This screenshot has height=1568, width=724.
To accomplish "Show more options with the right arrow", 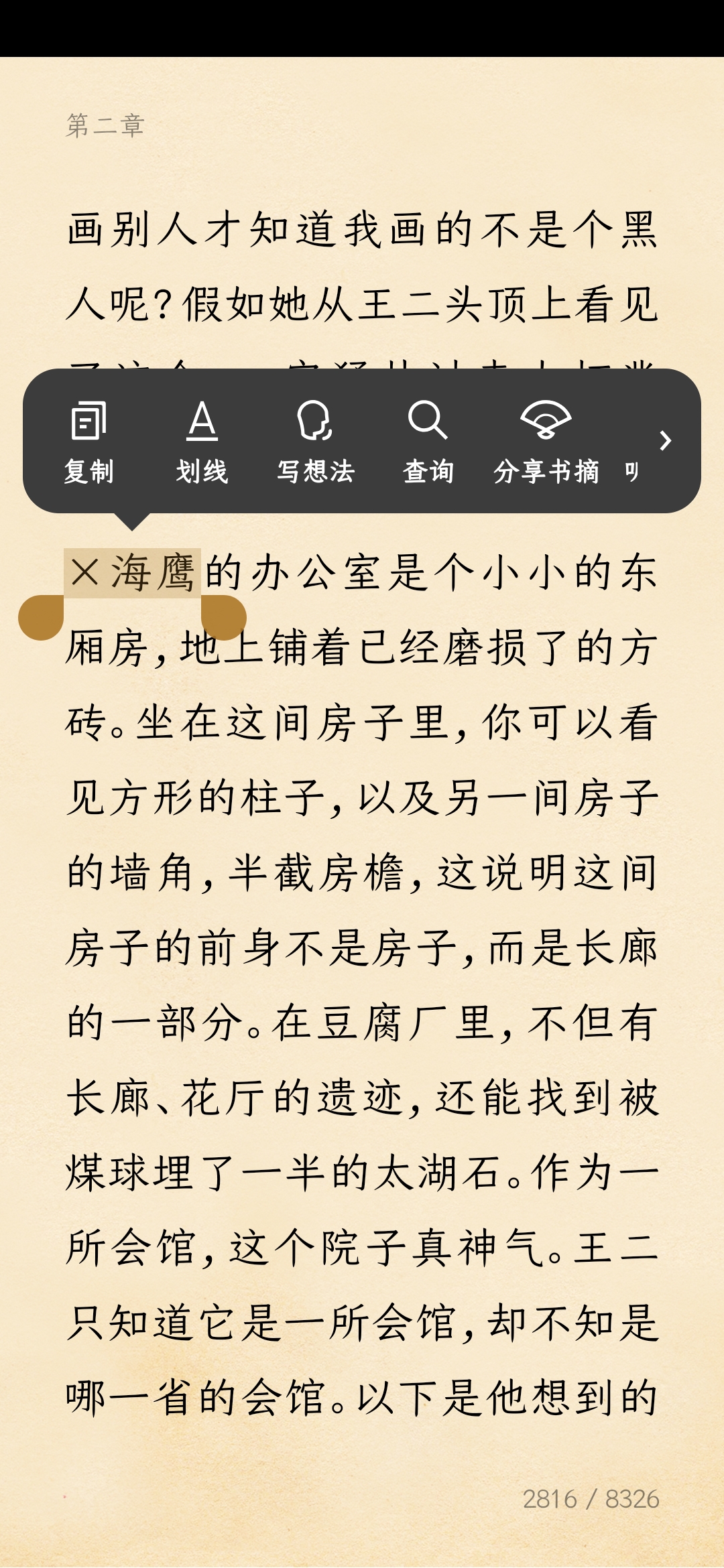I will coord(665,440).
